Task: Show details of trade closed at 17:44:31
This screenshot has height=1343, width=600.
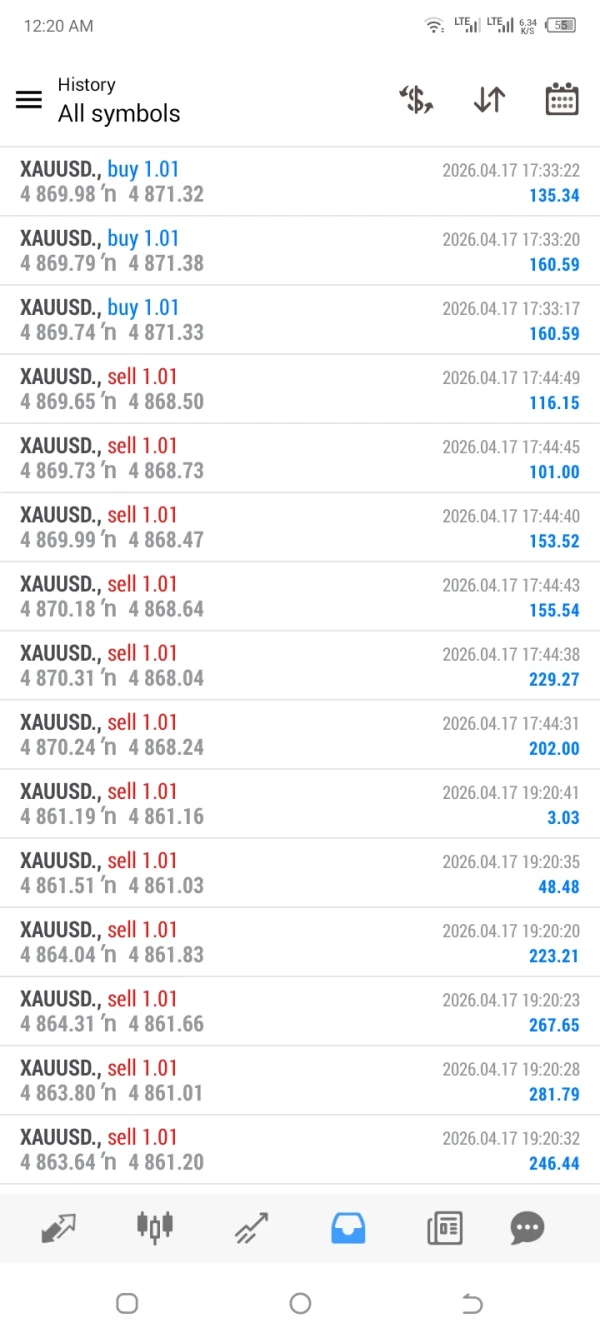Action: 300,734
